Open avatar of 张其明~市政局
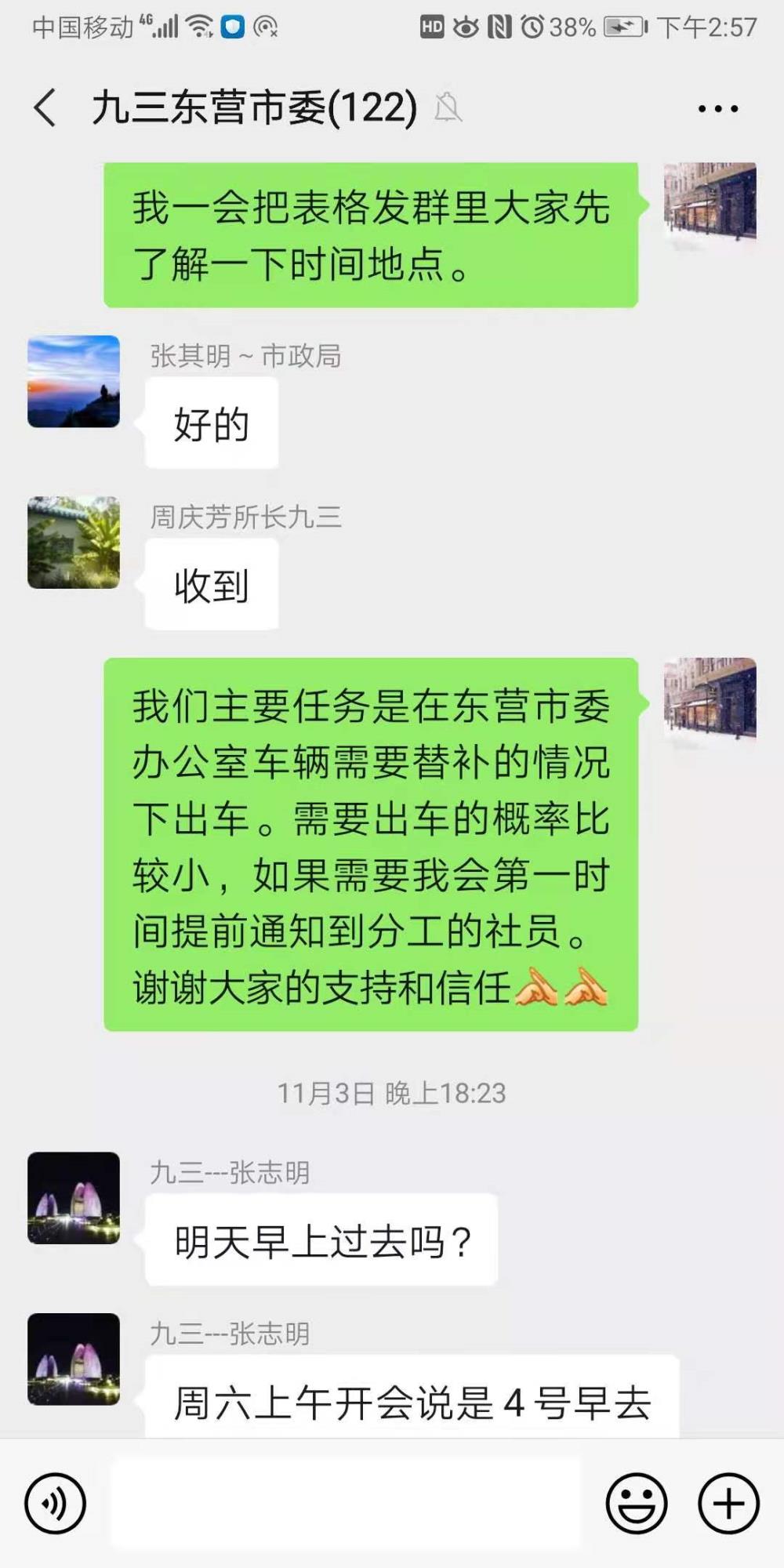 [74, 382]
